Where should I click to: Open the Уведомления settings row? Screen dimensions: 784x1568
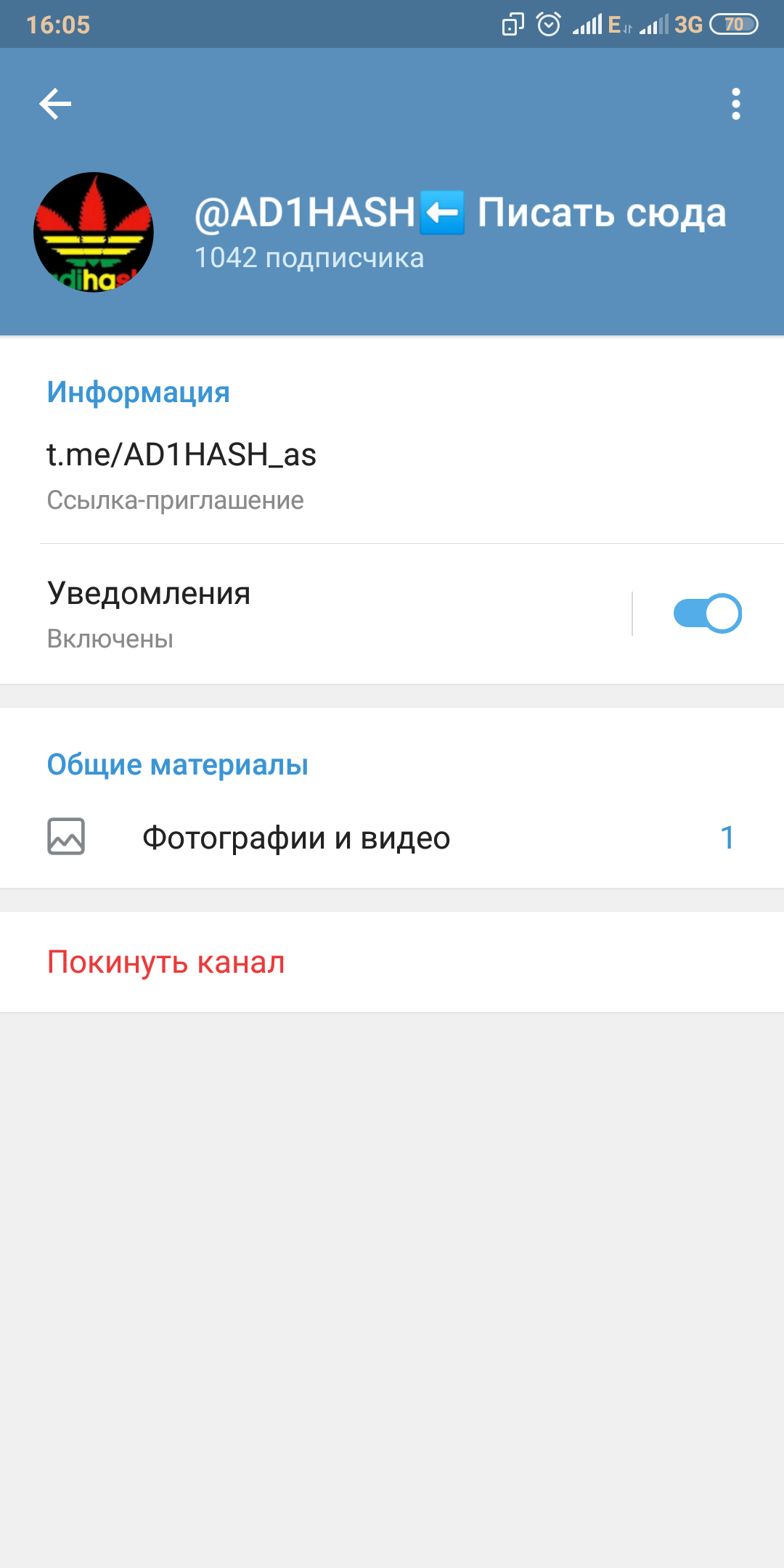coord(290,613)
